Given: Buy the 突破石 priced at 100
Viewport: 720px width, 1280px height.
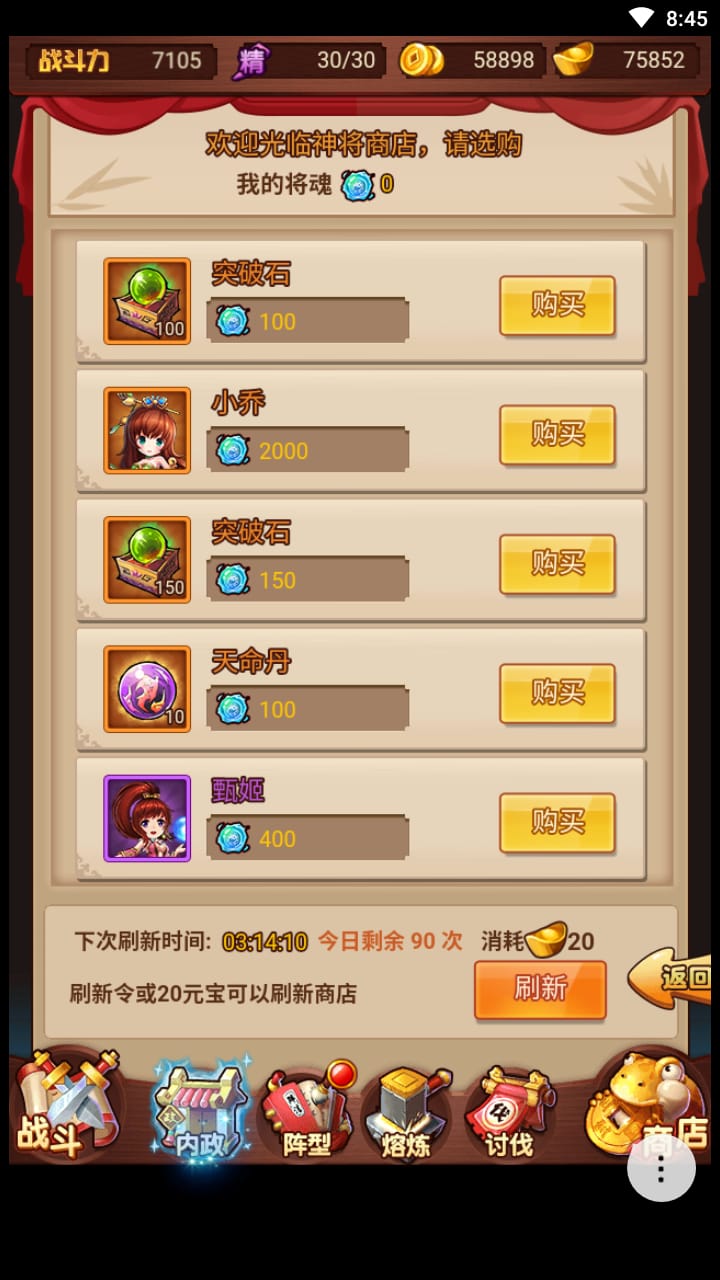Looking at the screenshot, I should coord(557,305).
